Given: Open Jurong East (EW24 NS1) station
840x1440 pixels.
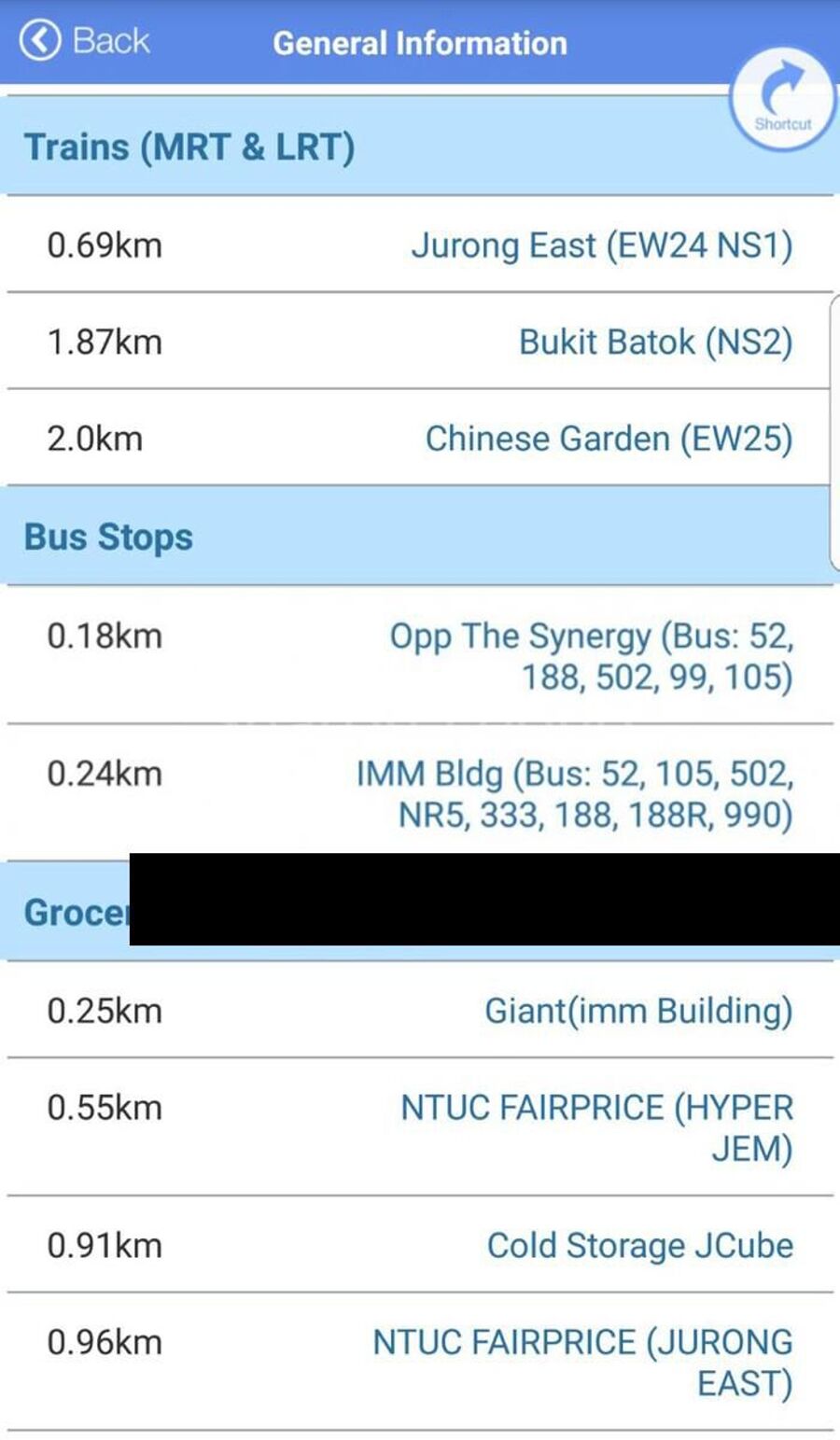Looking at the screenshot, I should [x=601, y=245].
